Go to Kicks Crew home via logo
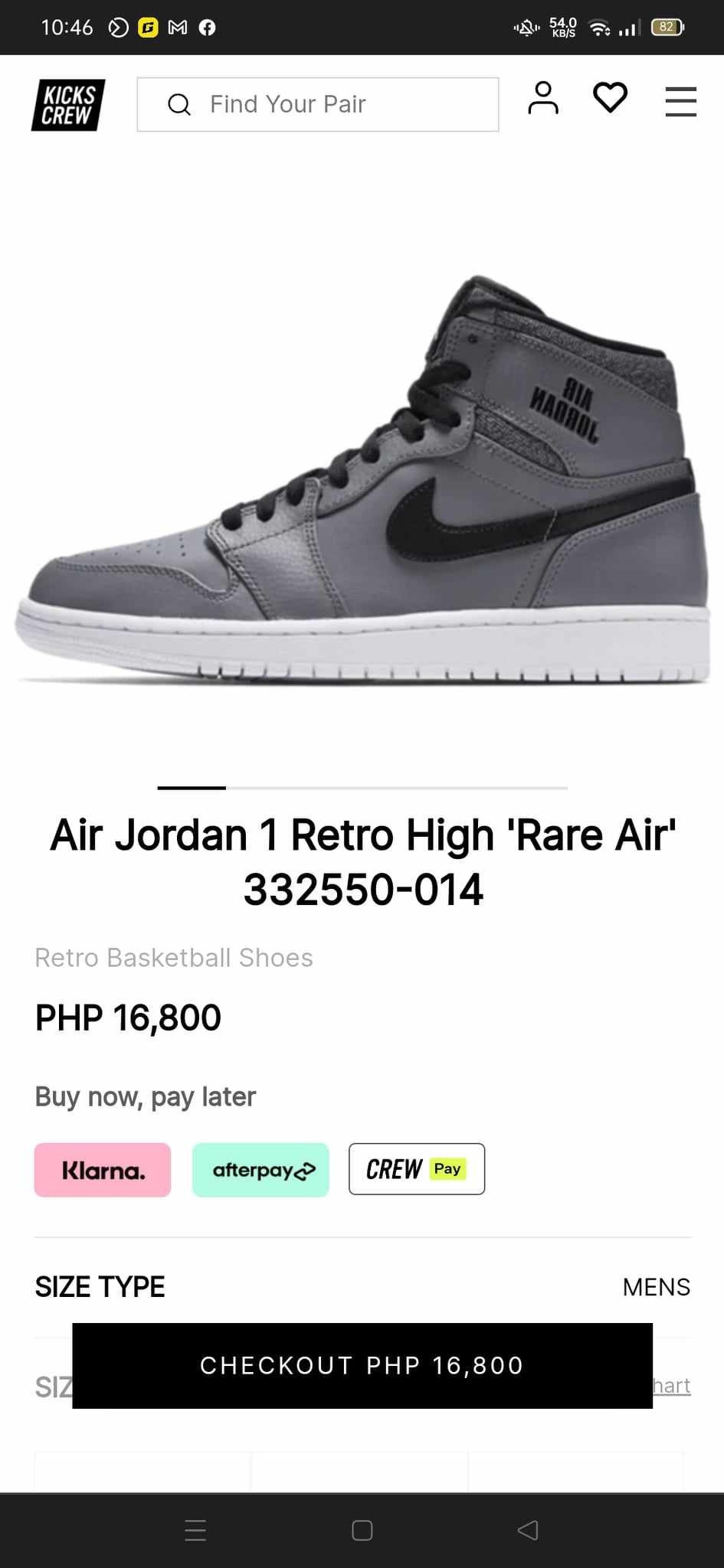 (68, 105)
